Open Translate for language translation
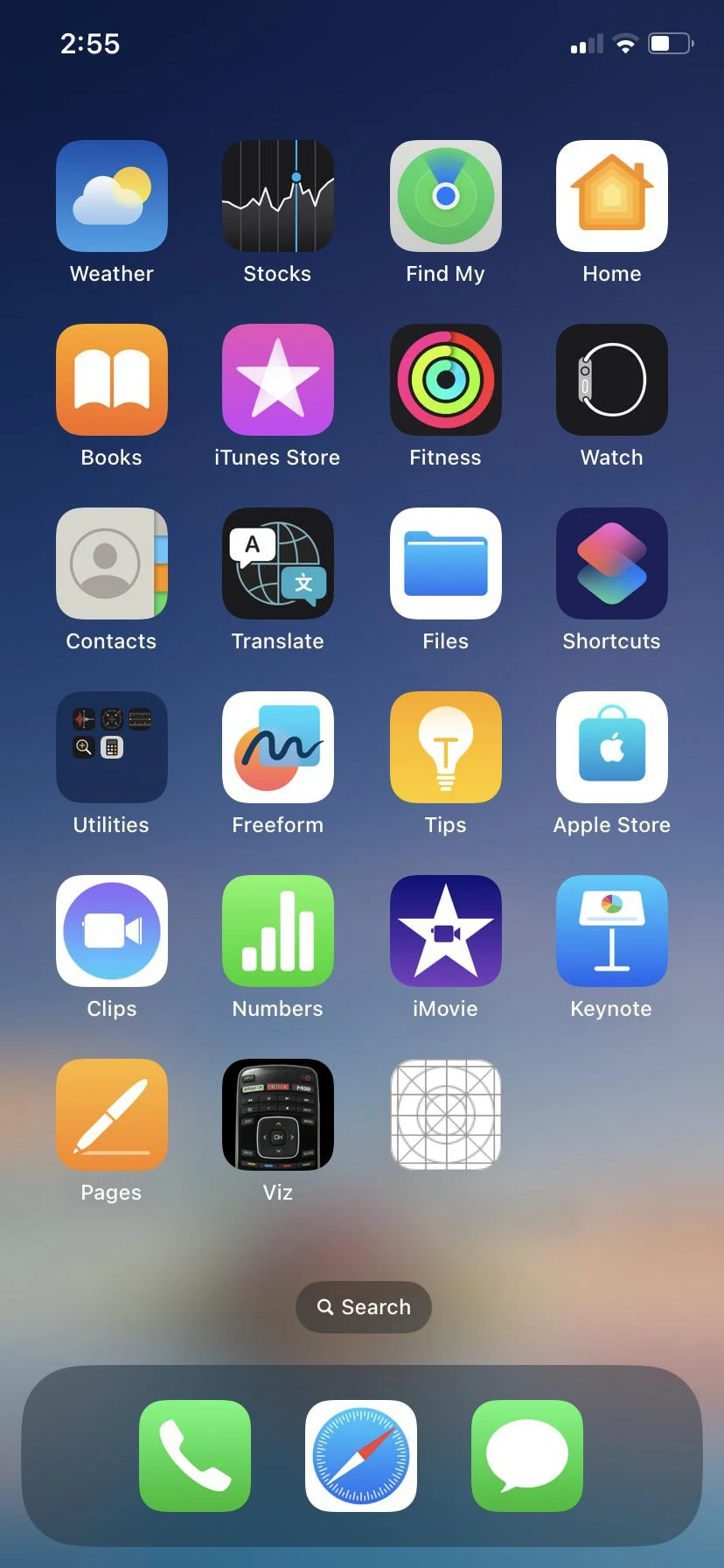 277,563
